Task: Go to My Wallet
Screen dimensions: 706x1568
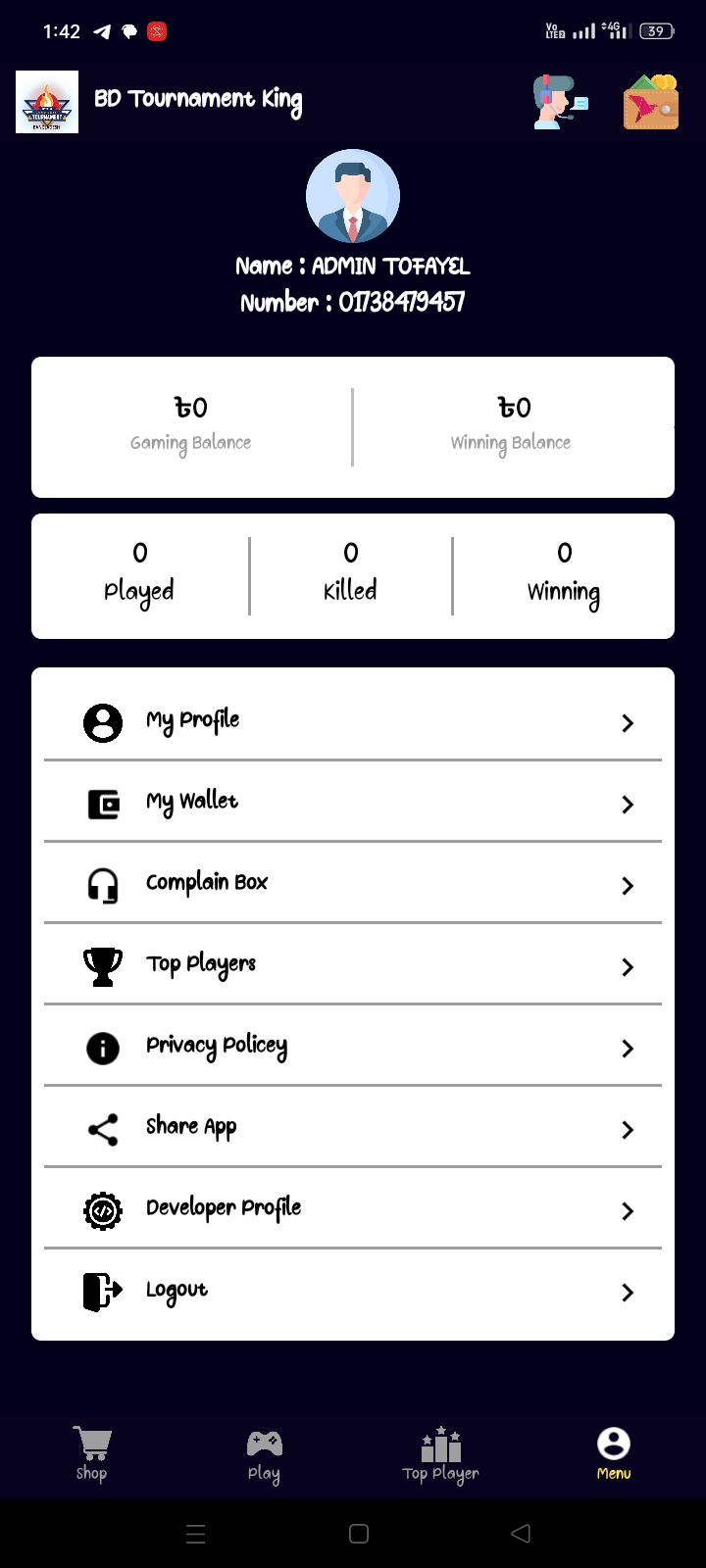Action: [353, 804]
